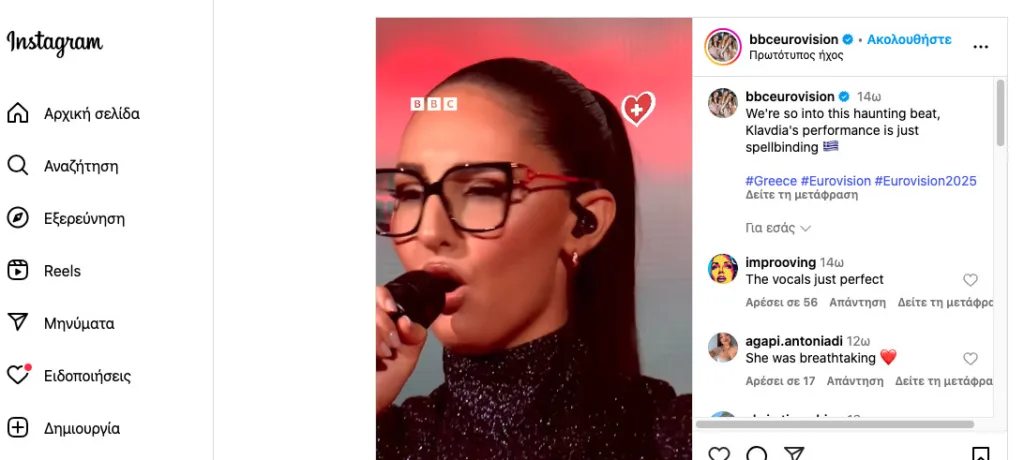View the 56 likes on improoving's comment
This screenshot has width=1024, height=460.
pyautogui.click(x=781, y=302)
